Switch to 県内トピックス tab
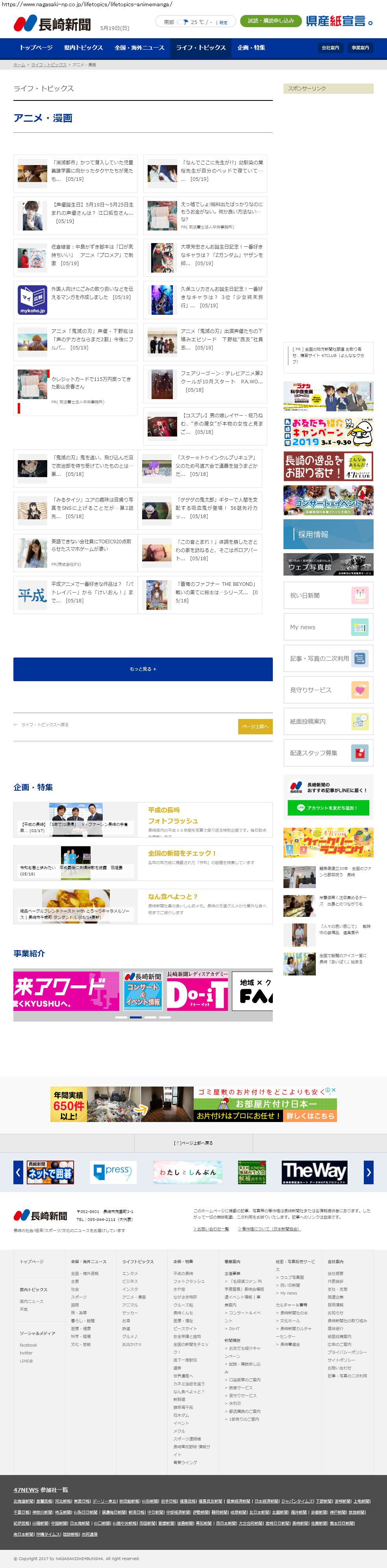Viewport: 387px width, 1568px height. click(x=83, y=48)
